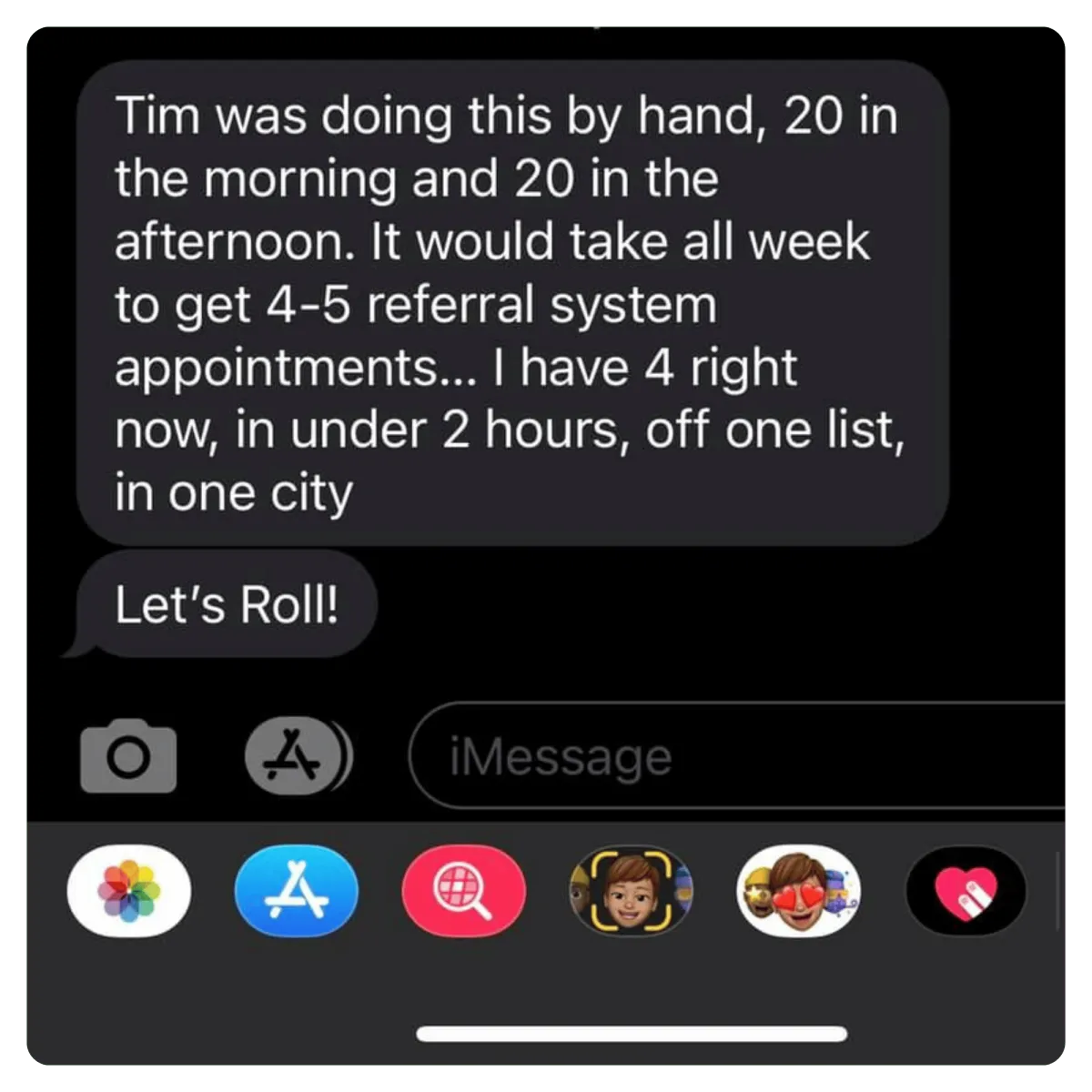Tap the iMessage text field
The image size is (1092, 1092).
pyautogui.click(x=737, y=756)
